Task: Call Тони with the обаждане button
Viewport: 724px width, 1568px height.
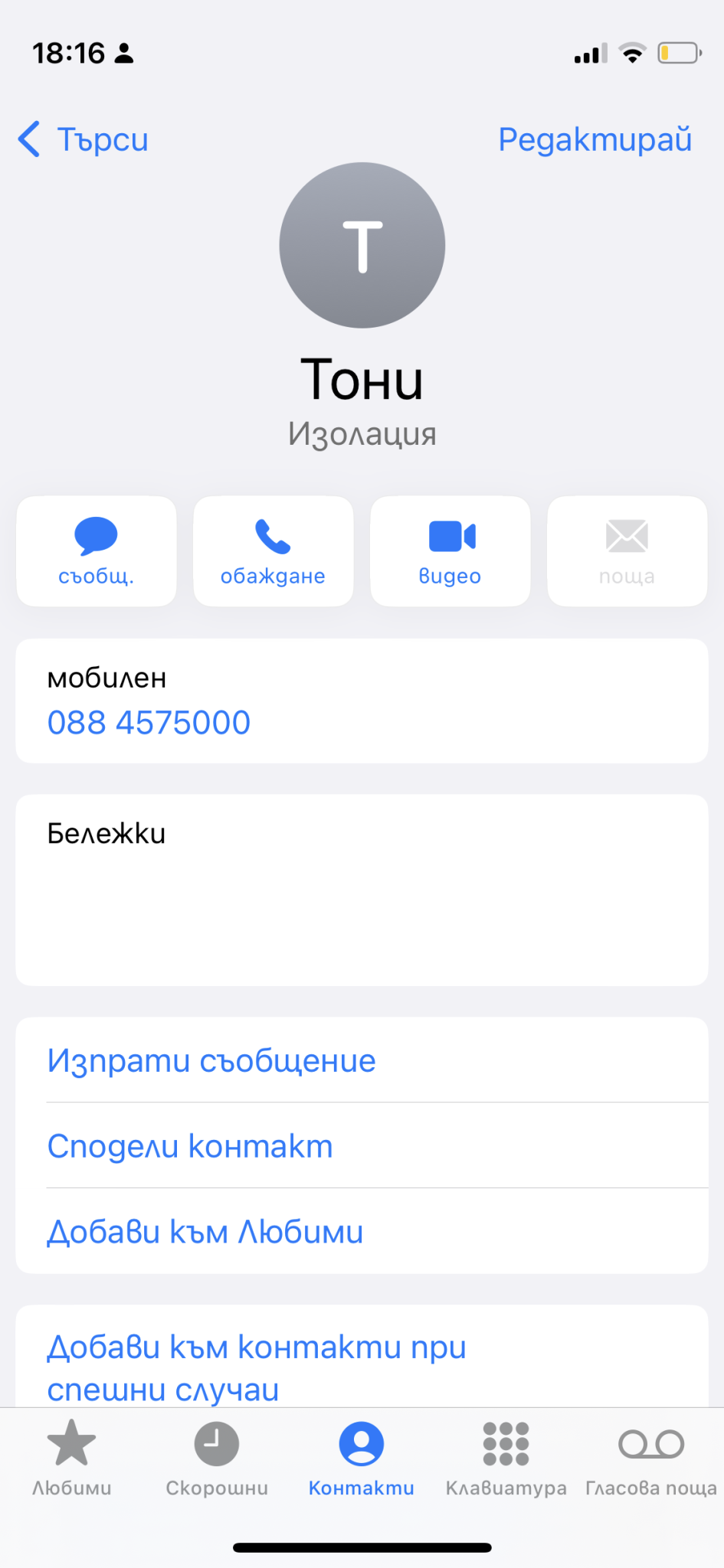Action: 274,551
